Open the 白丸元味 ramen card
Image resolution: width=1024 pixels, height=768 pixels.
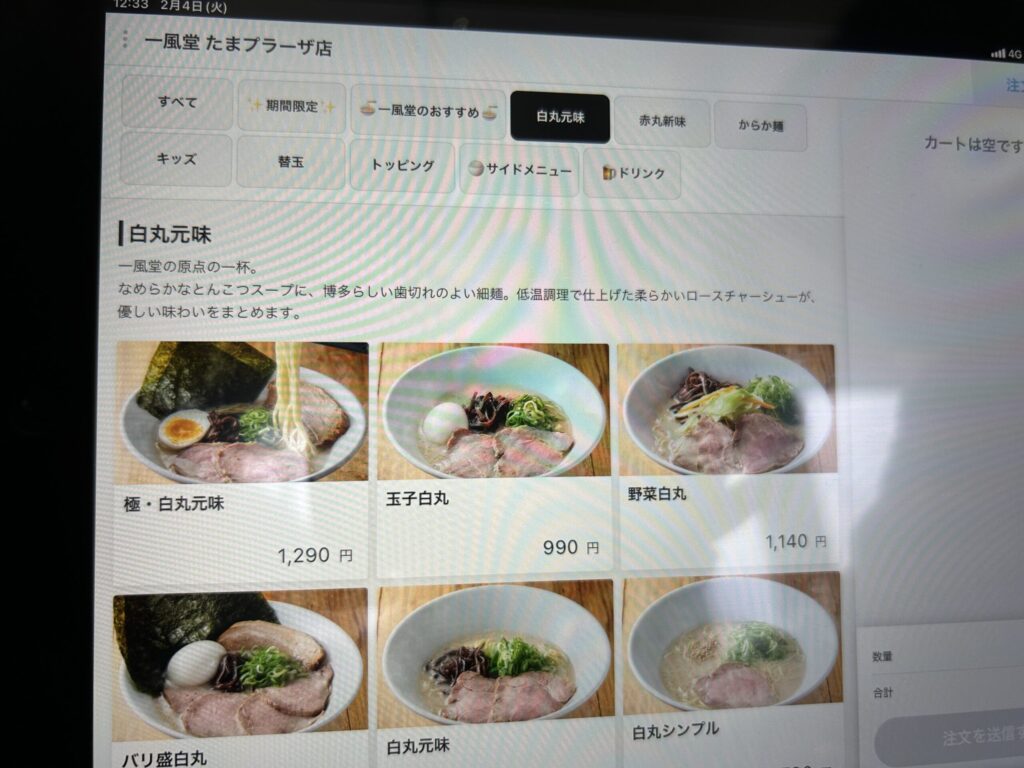(495, 675)
